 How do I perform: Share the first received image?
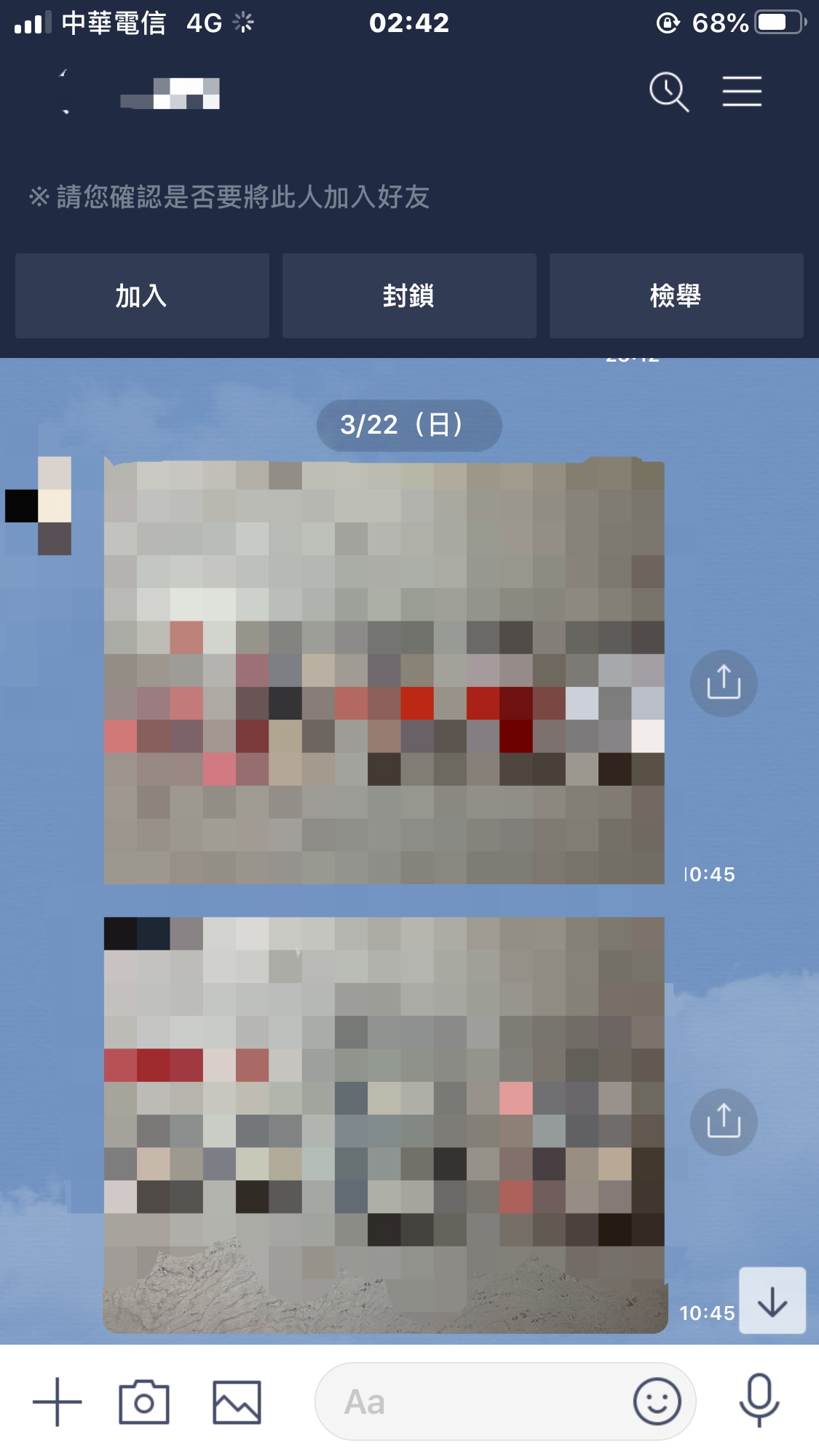point(723,683)
